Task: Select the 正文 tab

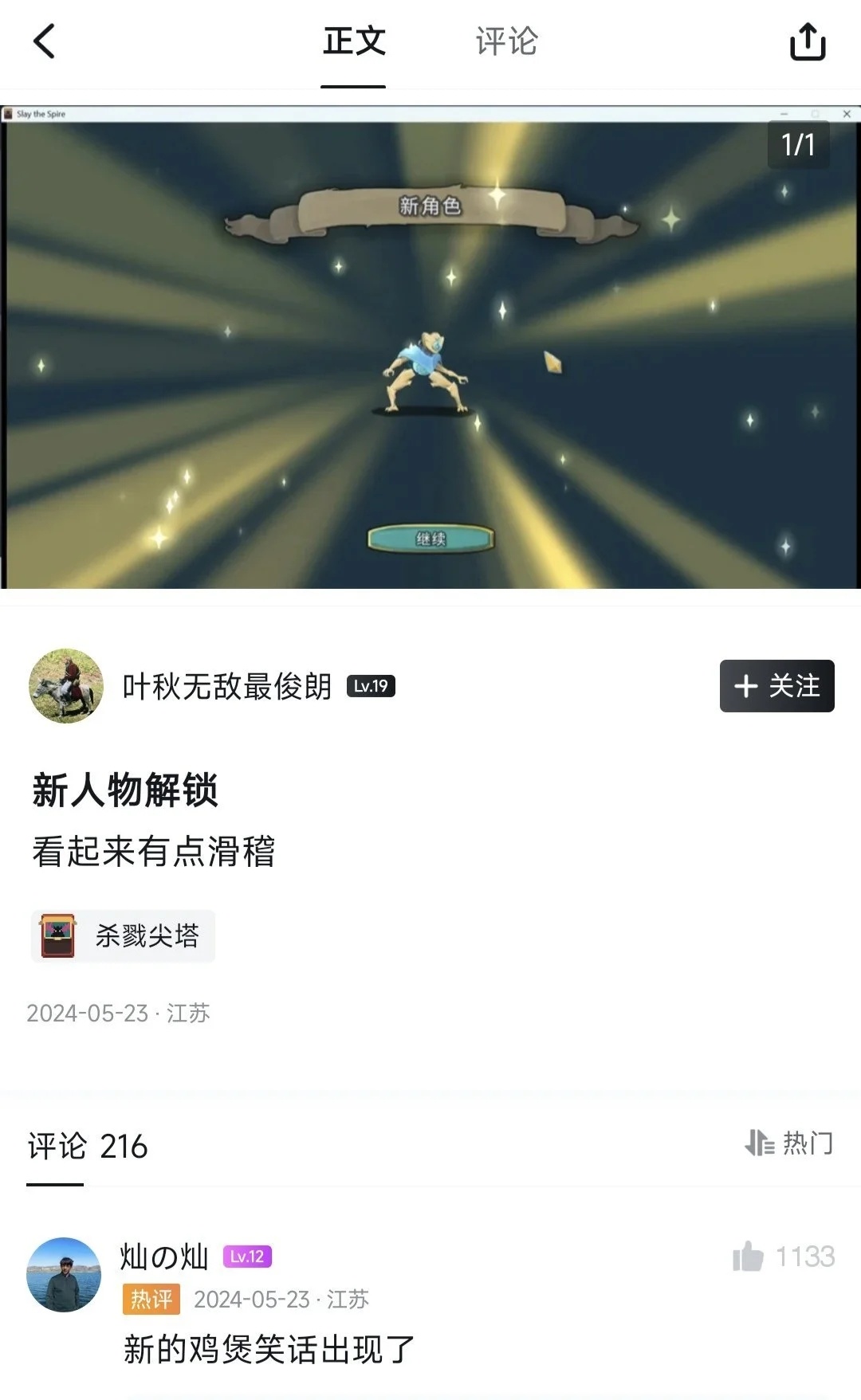Action: [x=354, y=41]
